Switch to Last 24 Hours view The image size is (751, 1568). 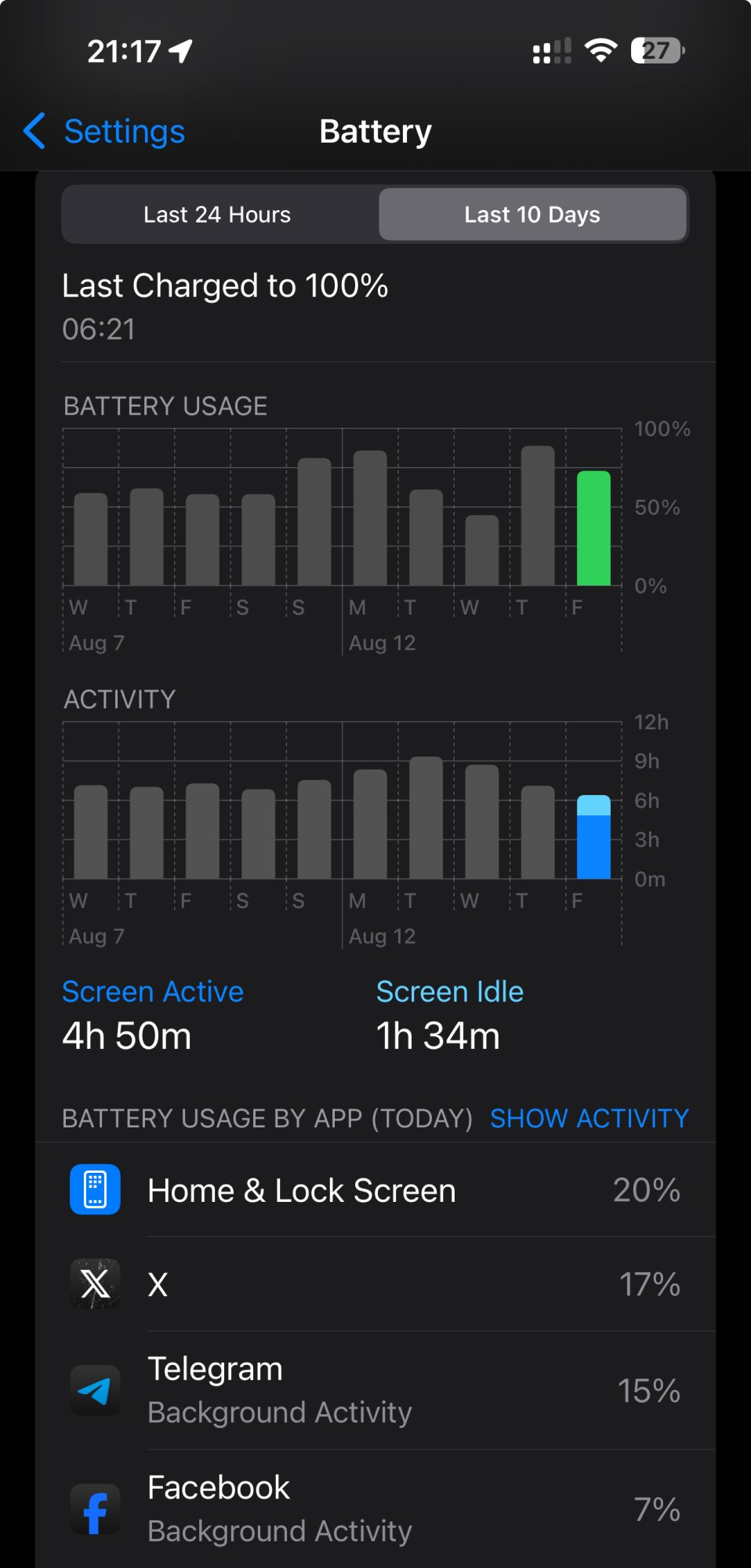pyautogui.click(x=217, y=215)
